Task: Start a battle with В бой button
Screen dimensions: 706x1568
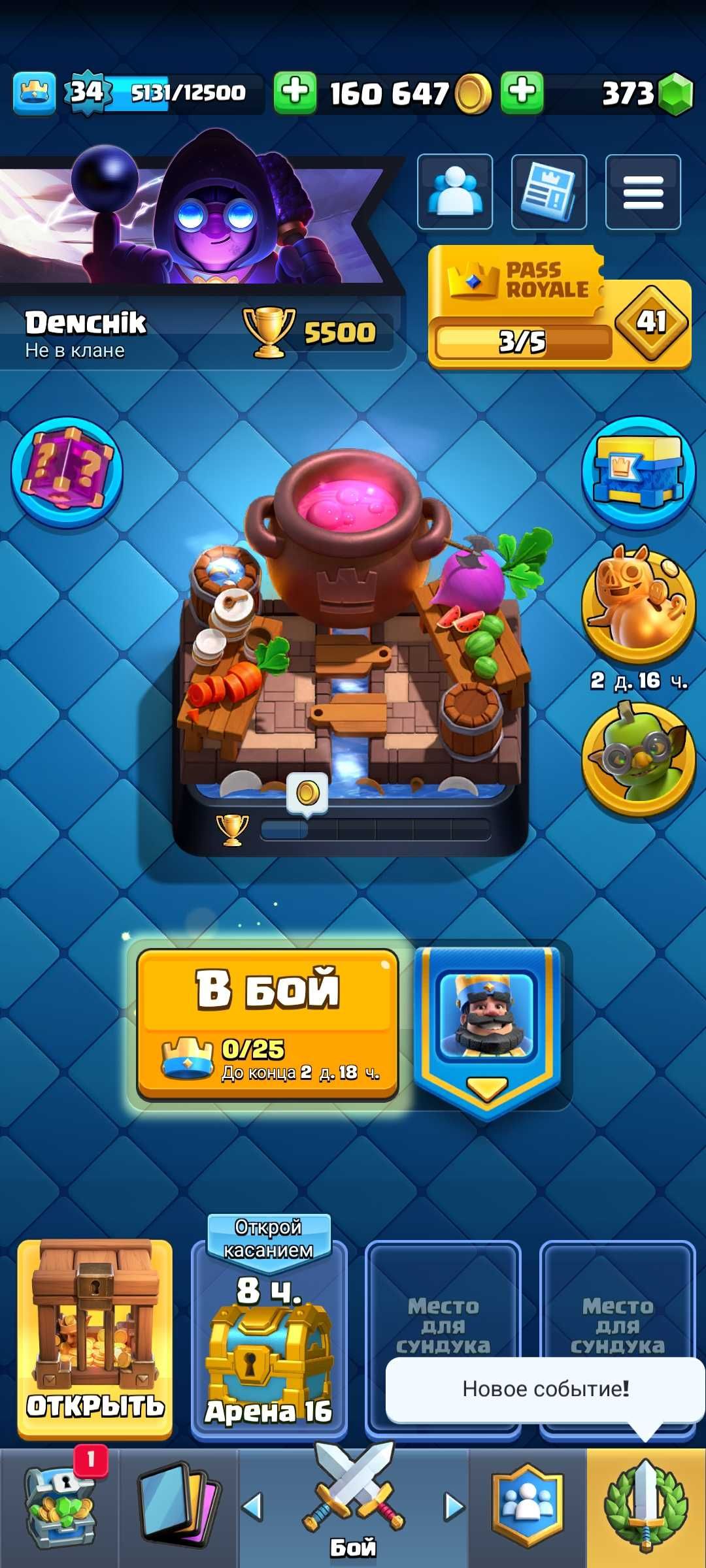Action: click(x=267, y=1023)
